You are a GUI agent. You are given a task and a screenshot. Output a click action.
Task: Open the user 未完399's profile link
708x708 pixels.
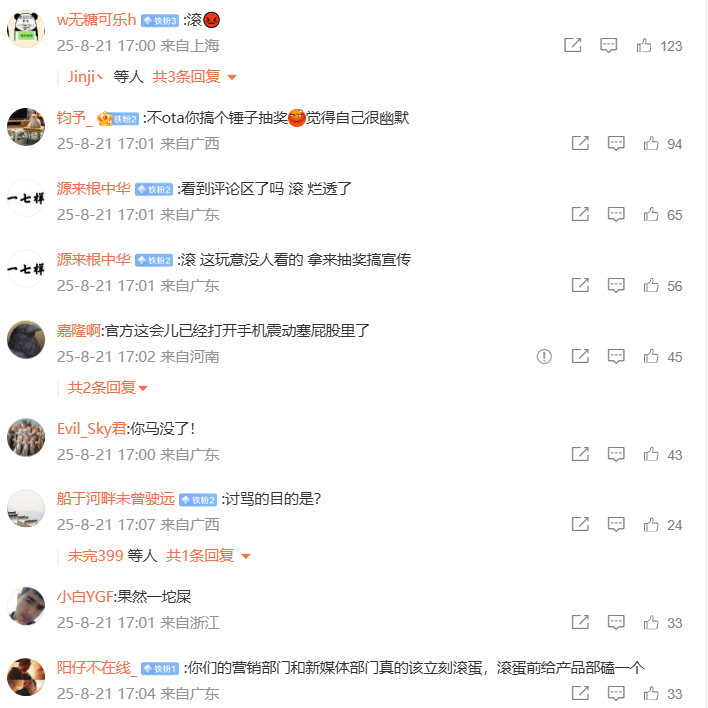click(95, 555)
